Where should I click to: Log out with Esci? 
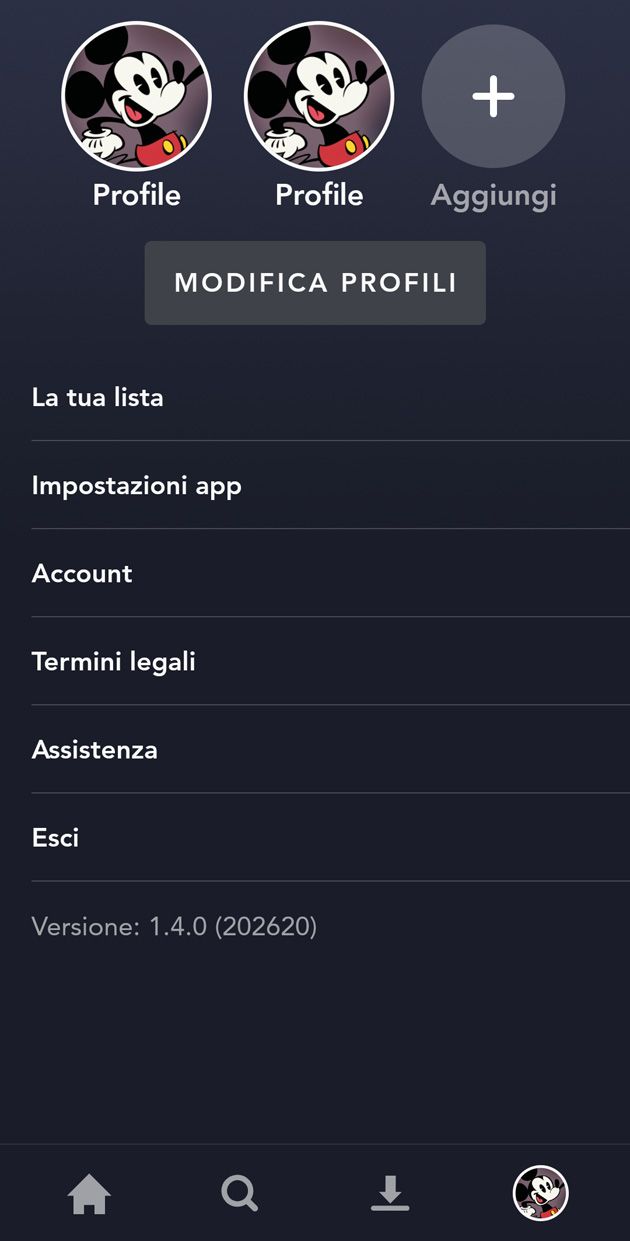pos(56,838)
